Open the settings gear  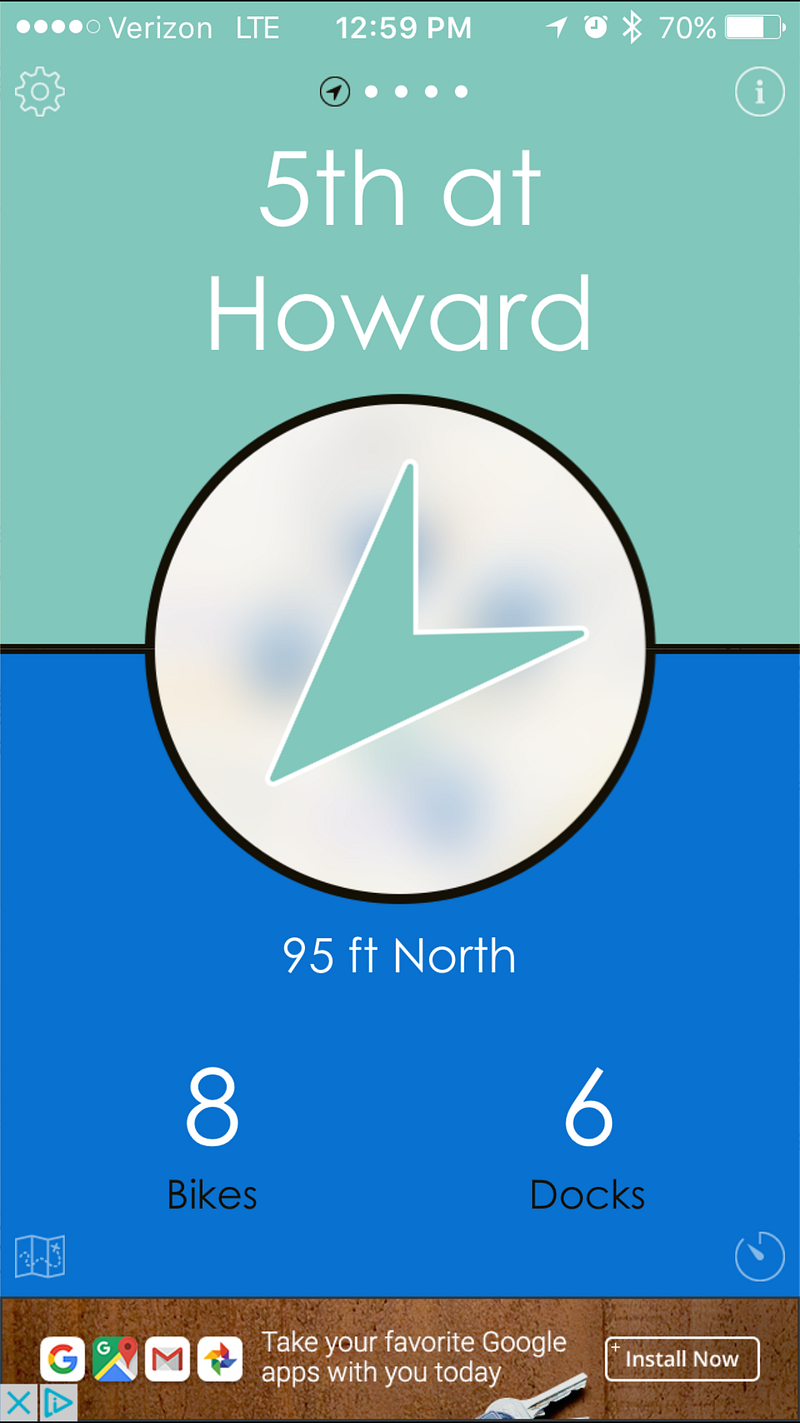[x=40, y=92]
